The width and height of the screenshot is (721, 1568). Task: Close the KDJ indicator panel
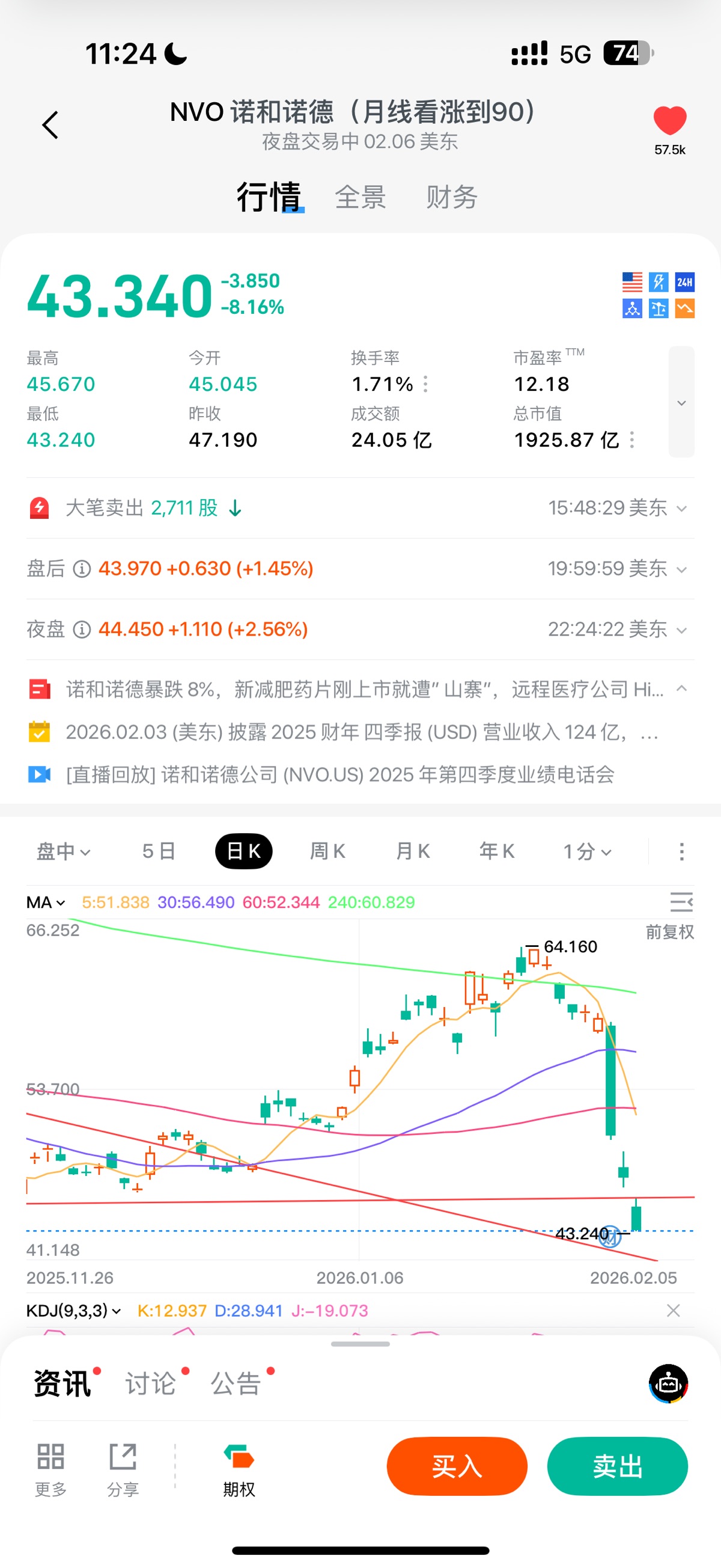coord(673,1311)
